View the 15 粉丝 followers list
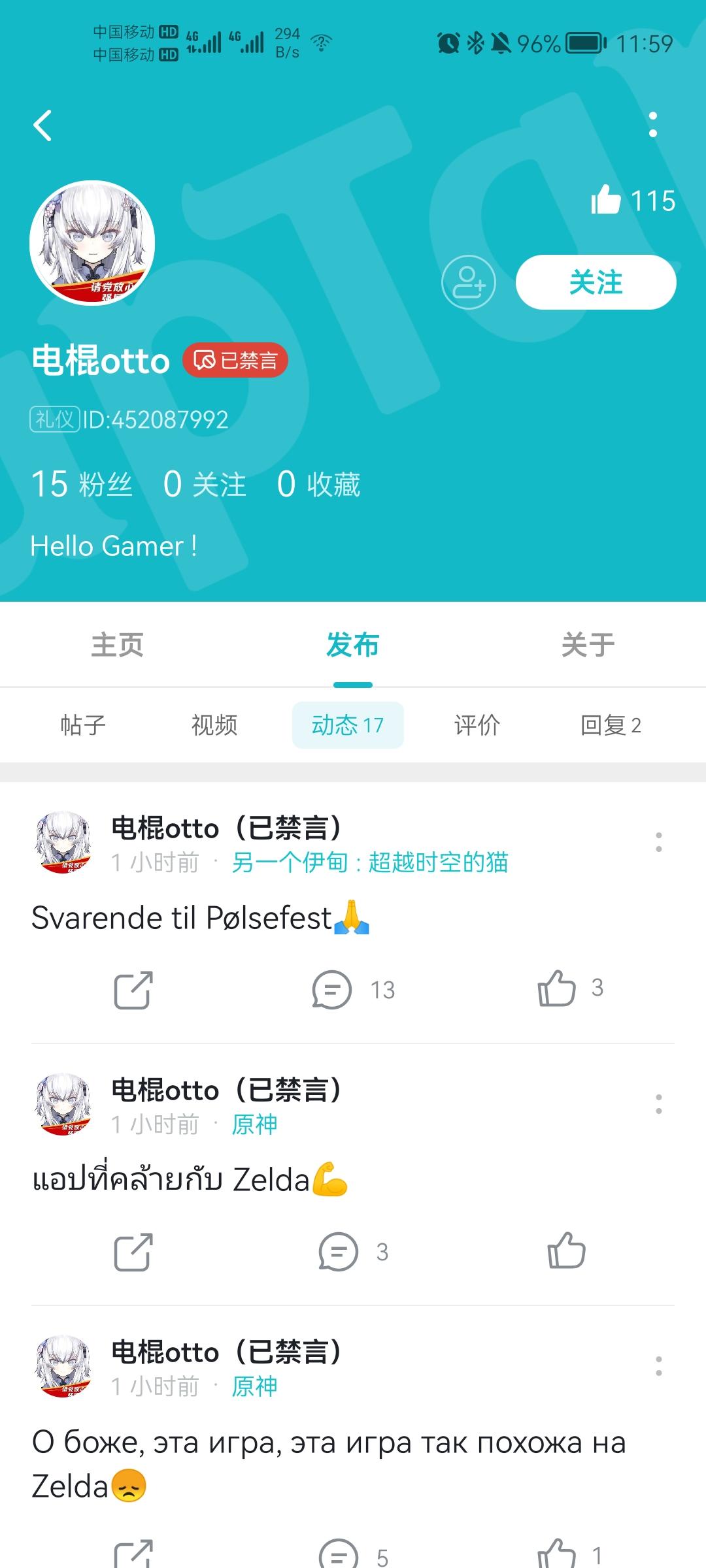This screenshot has width=706, height=1568. (82, 484)
